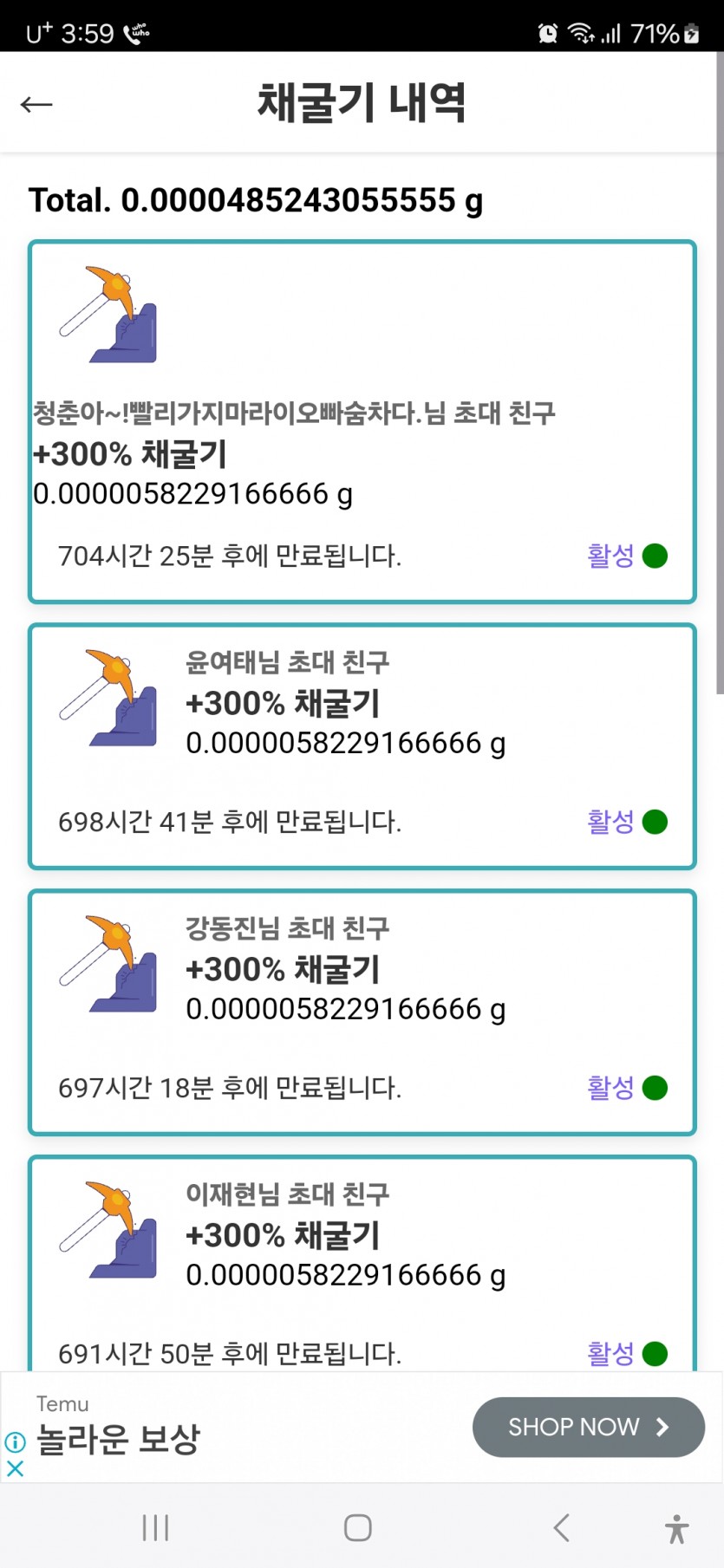Open recent apps from navigation bar
This screenshot has height=1568, width=724.
coord(155,1527)
